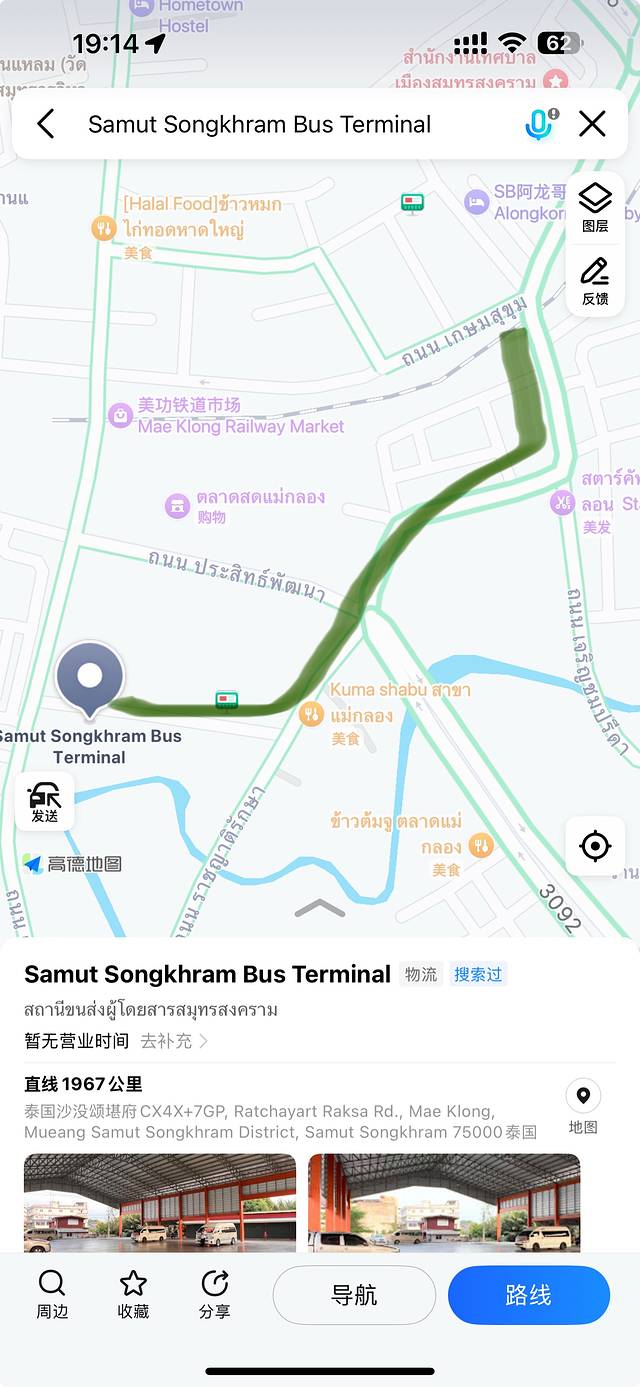Search nearby with 周边
The height and width of the screenshot is (1387, 640).
click(x=52, y=1294)
